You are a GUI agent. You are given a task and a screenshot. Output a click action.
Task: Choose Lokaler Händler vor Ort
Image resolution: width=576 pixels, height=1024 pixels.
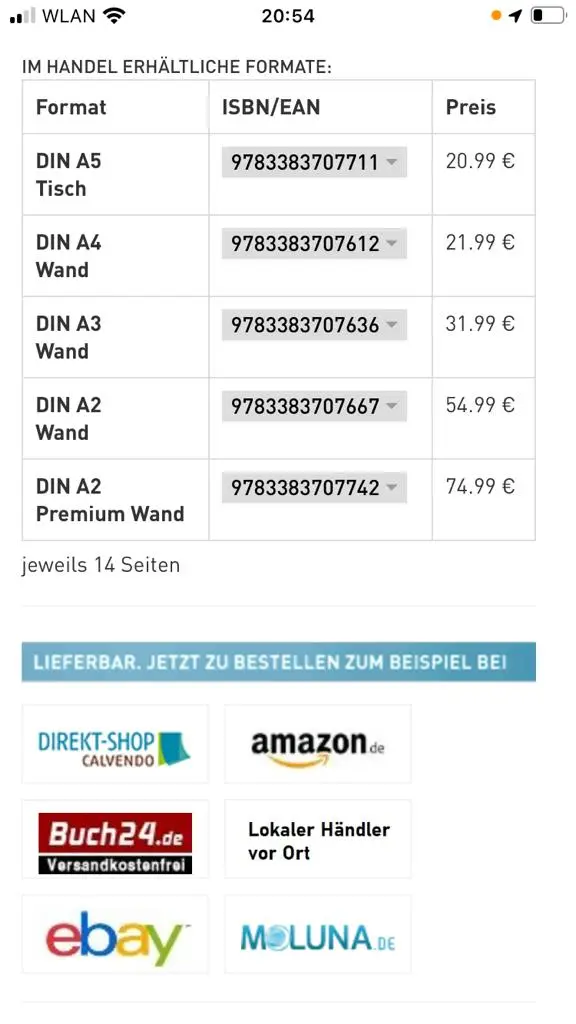pos(318,839)
